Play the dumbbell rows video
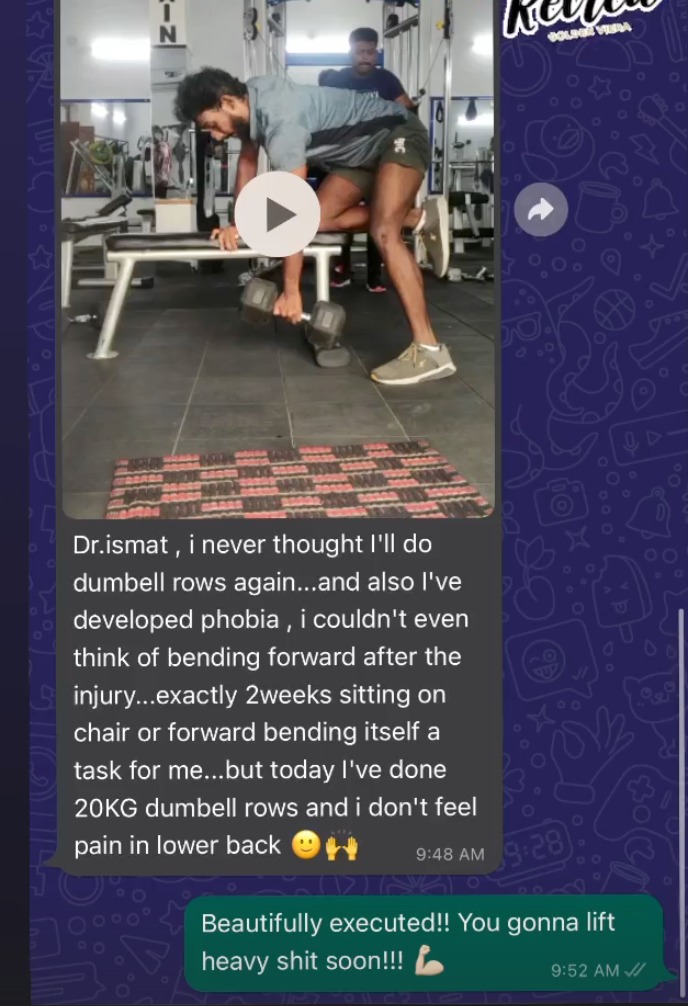 [x=277, y=214]
